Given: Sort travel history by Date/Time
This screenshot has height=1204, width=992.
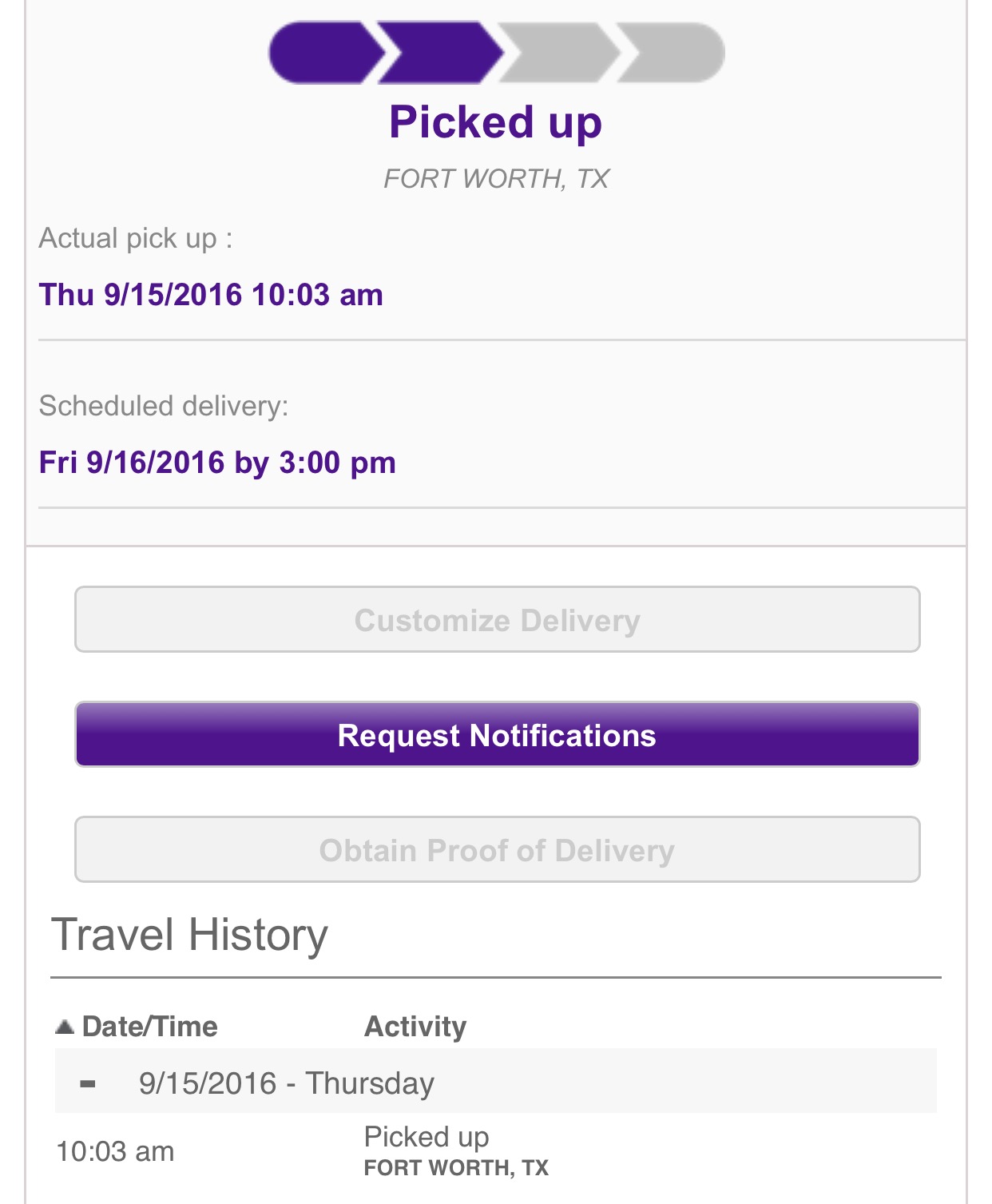Looking at the screenshot, I should click(137, 1027).
